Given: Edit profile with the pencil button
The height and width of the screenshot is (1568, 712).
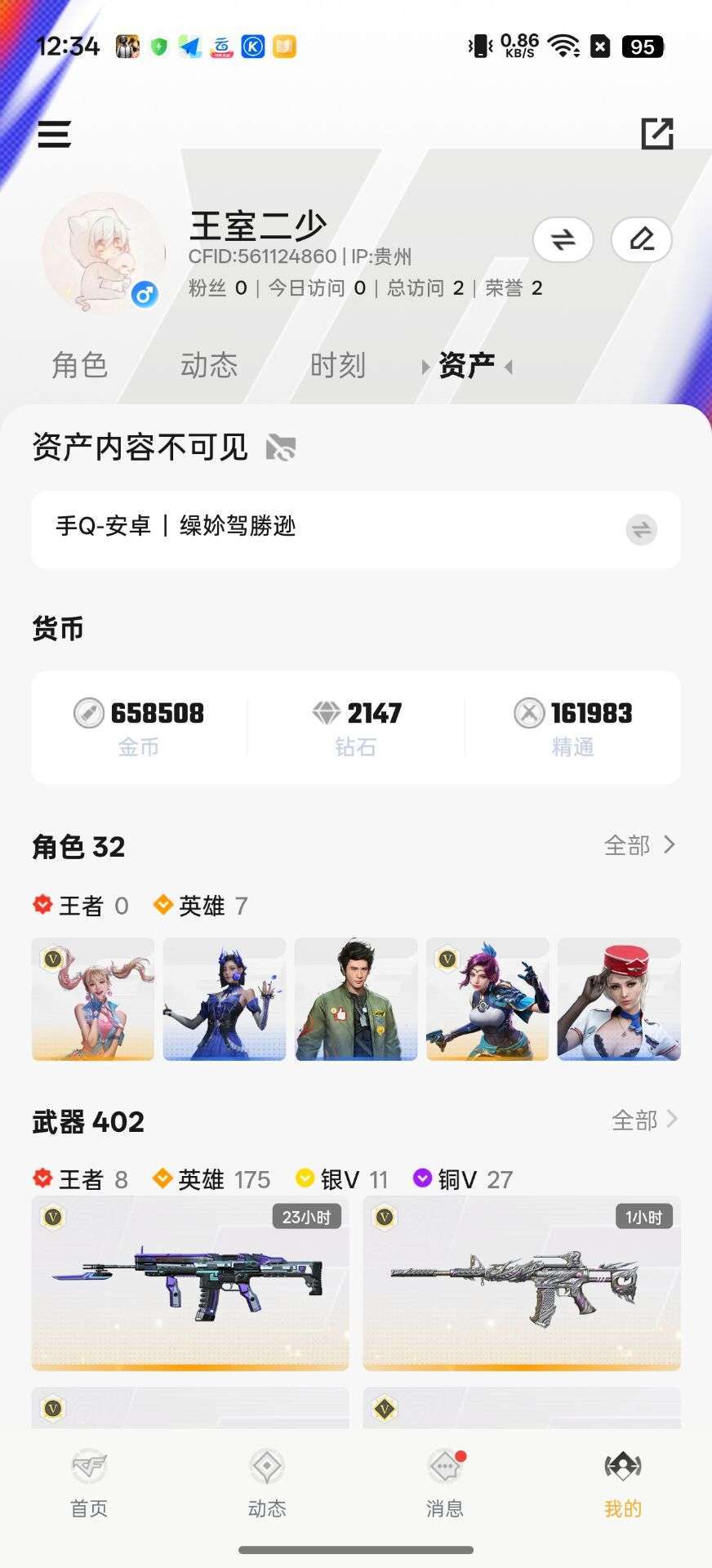Looking at the screenshot, I should [641, 239].
